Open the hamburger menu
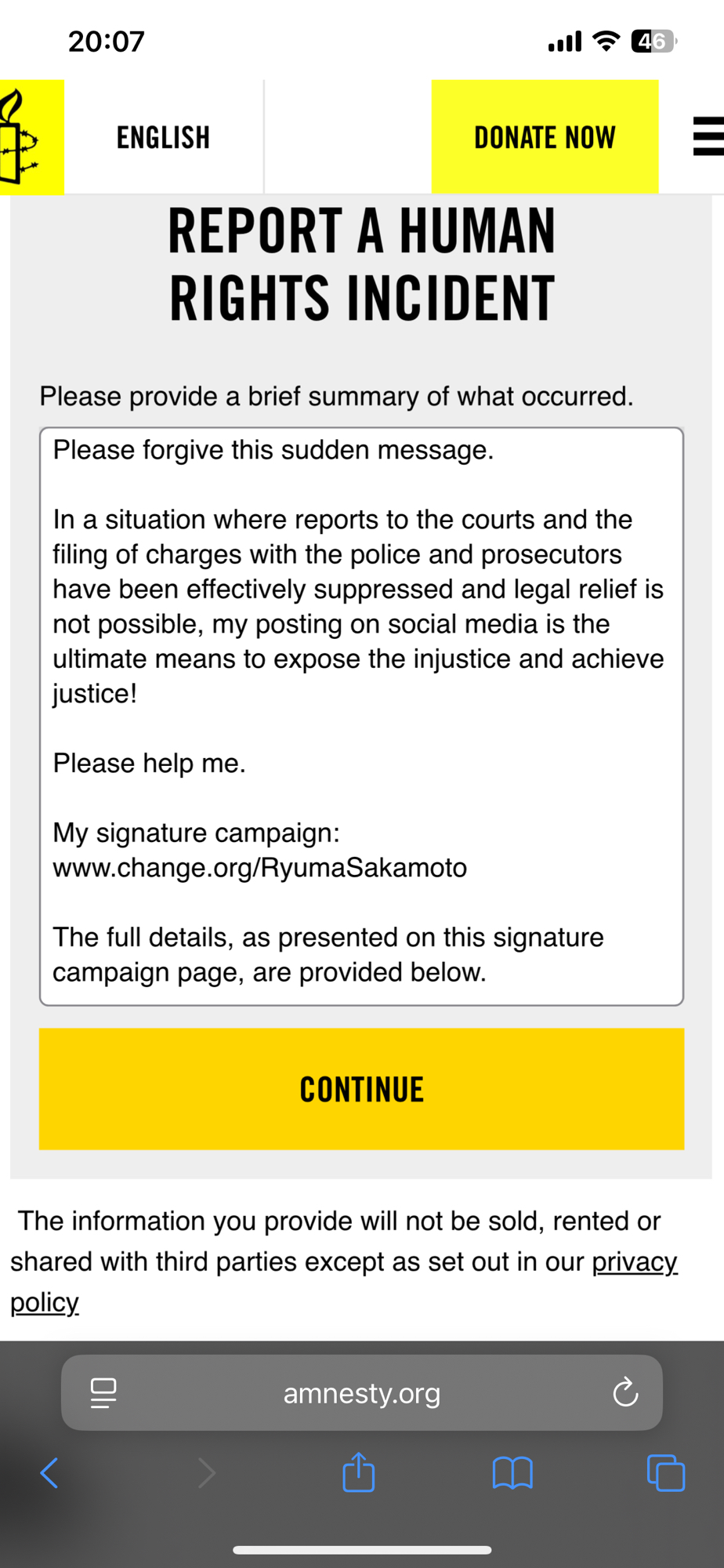The height and width of the screenshot is (1568, 724). pos(708,137)
